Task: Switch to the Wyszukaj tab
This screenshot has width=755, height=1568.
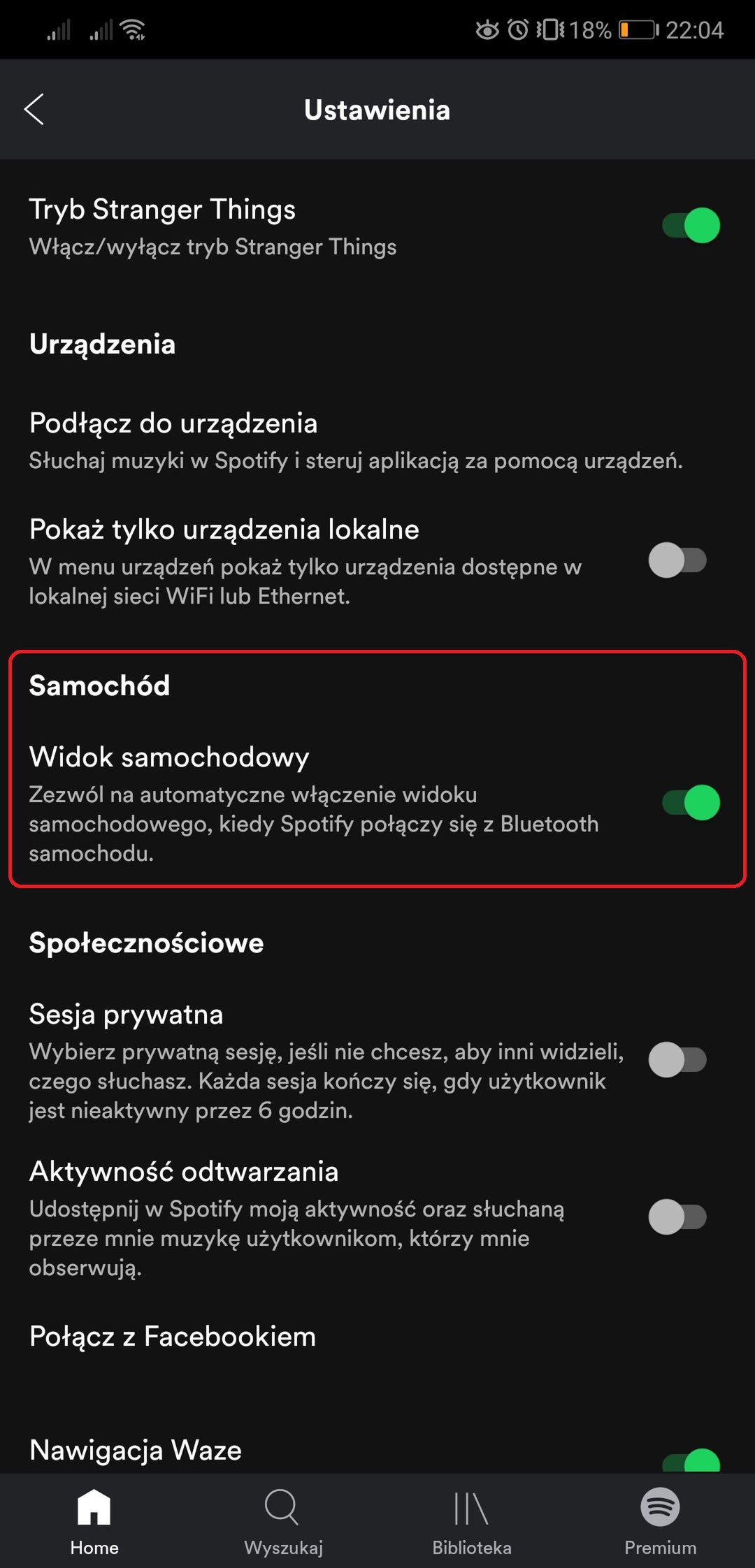Action: click(283, 1522)
